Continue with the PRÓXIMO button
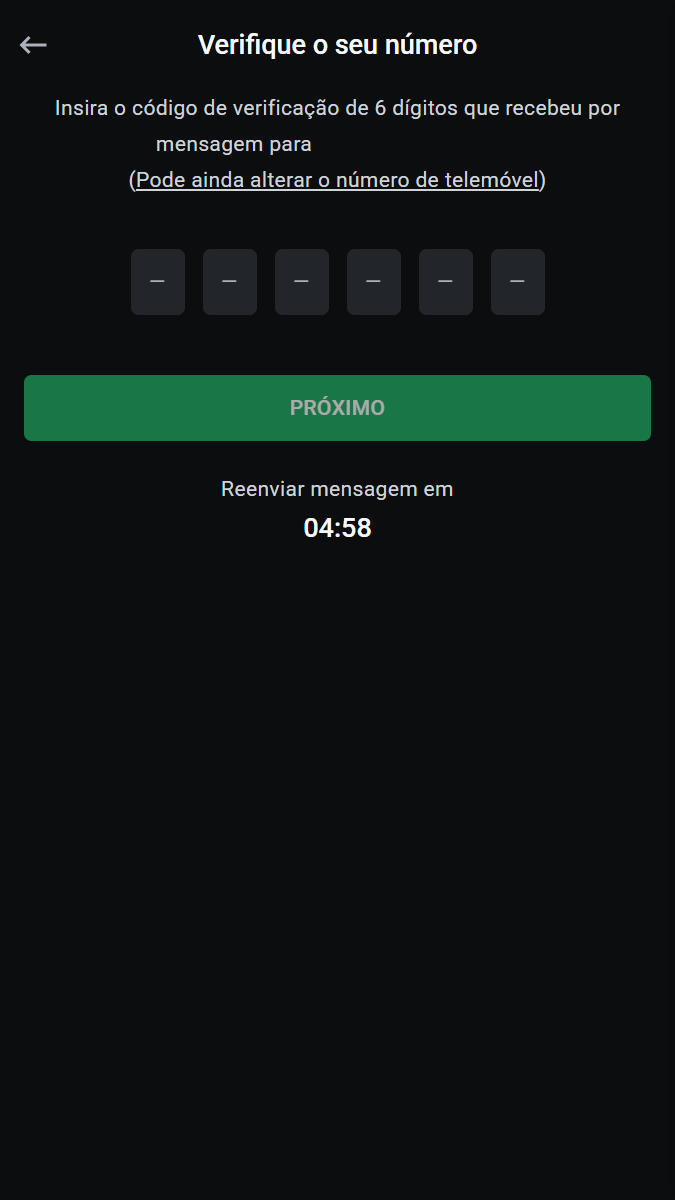 (337, 408)
